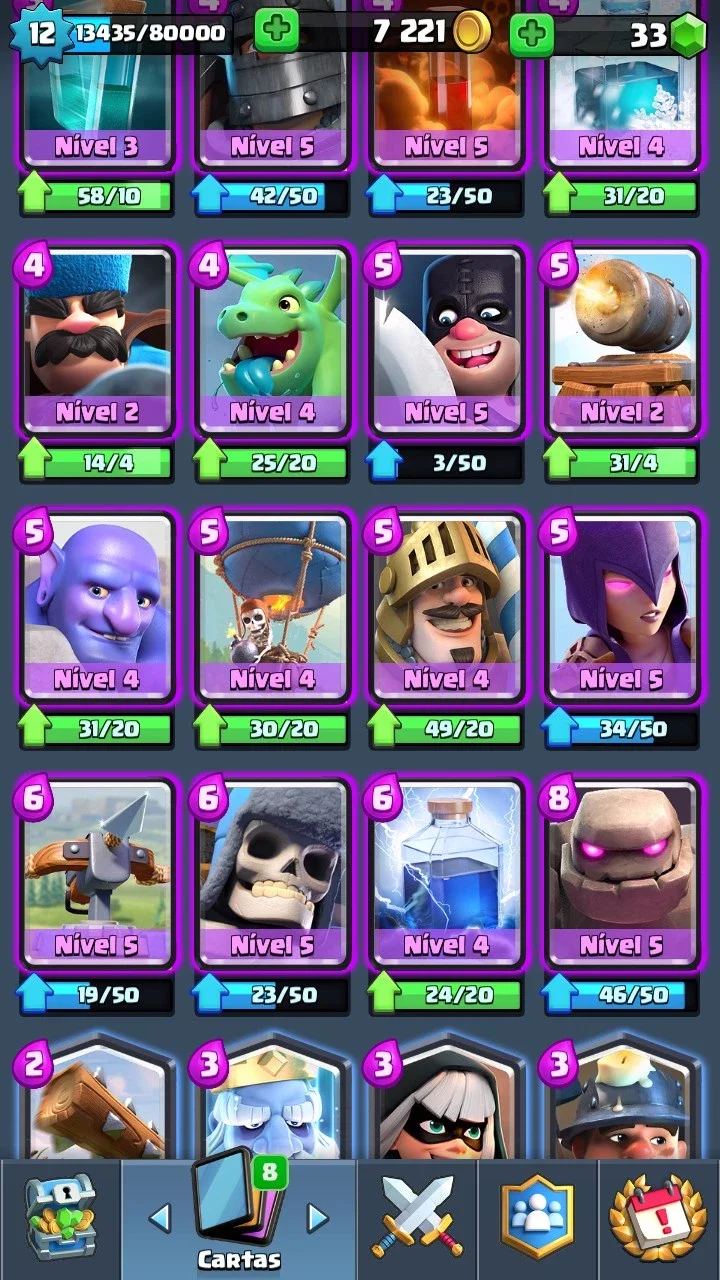
Task: Select the Balloon card
Action: point(273,609)
